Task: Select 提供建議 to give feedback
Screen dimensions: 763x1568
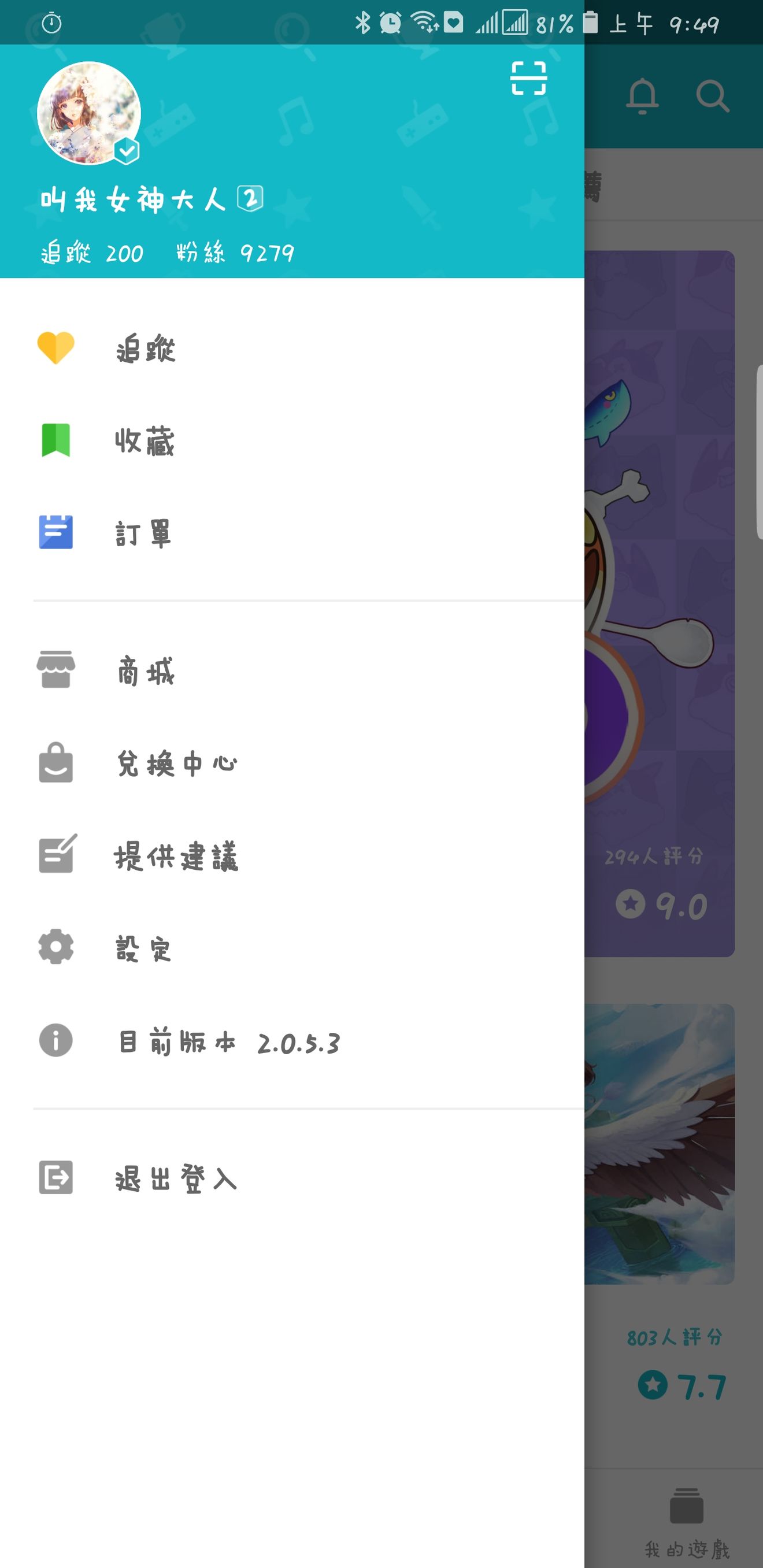Action: [176, 856]
